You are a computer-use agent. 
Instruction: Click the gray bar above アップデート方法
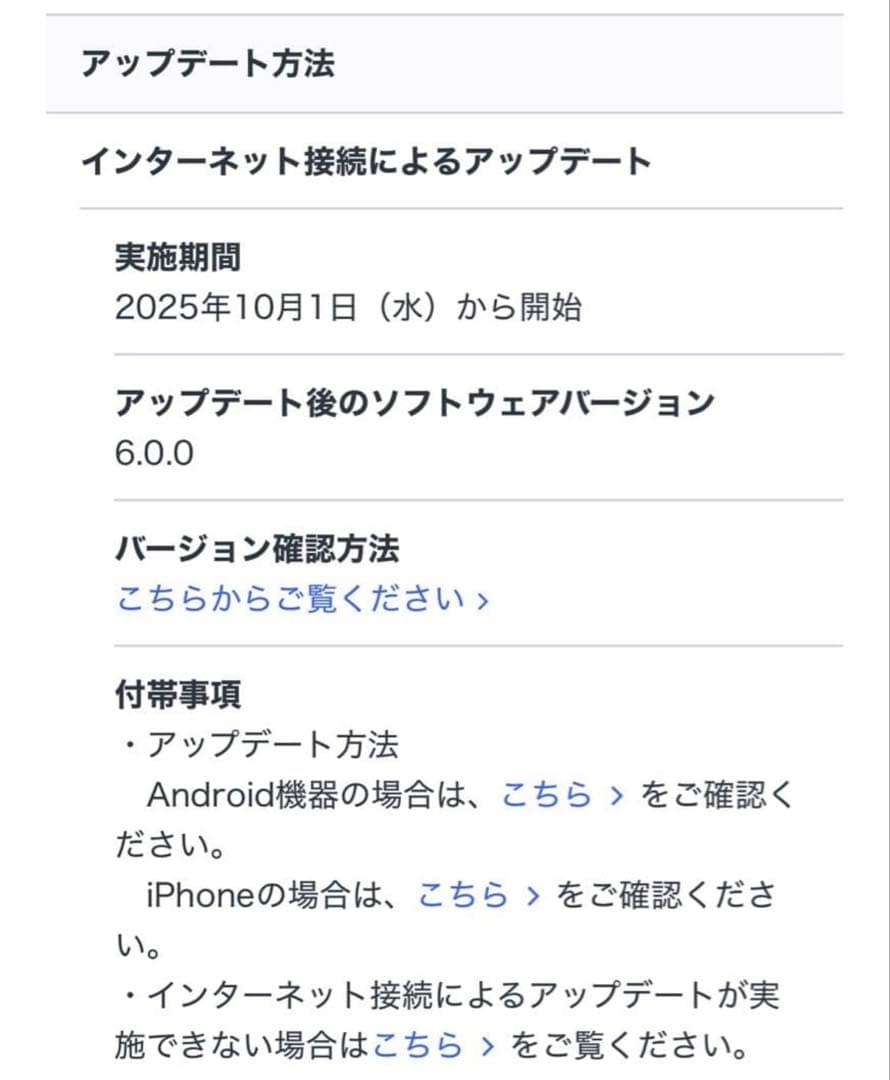point(445,12)
